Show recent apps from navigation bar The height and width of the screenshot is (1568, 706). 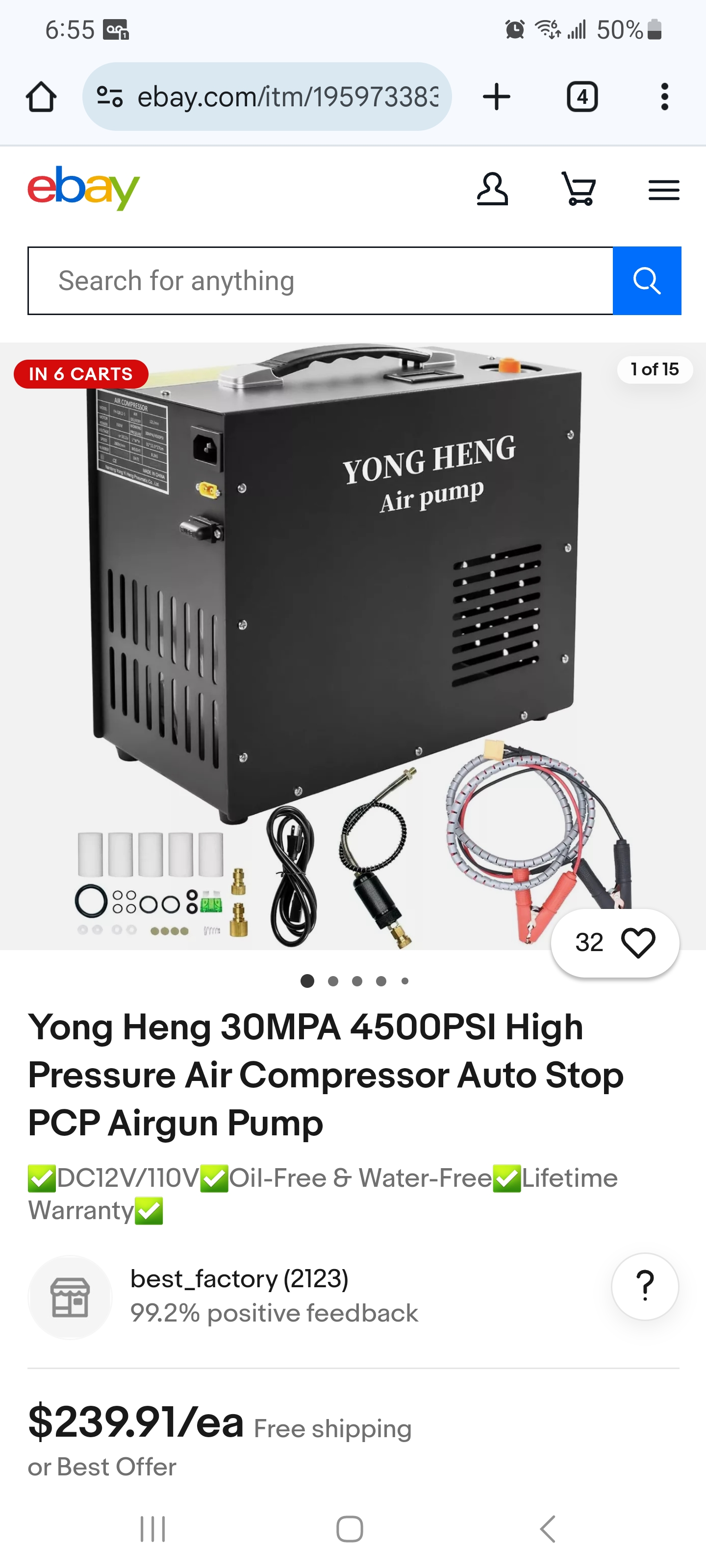click(152, 1528)
